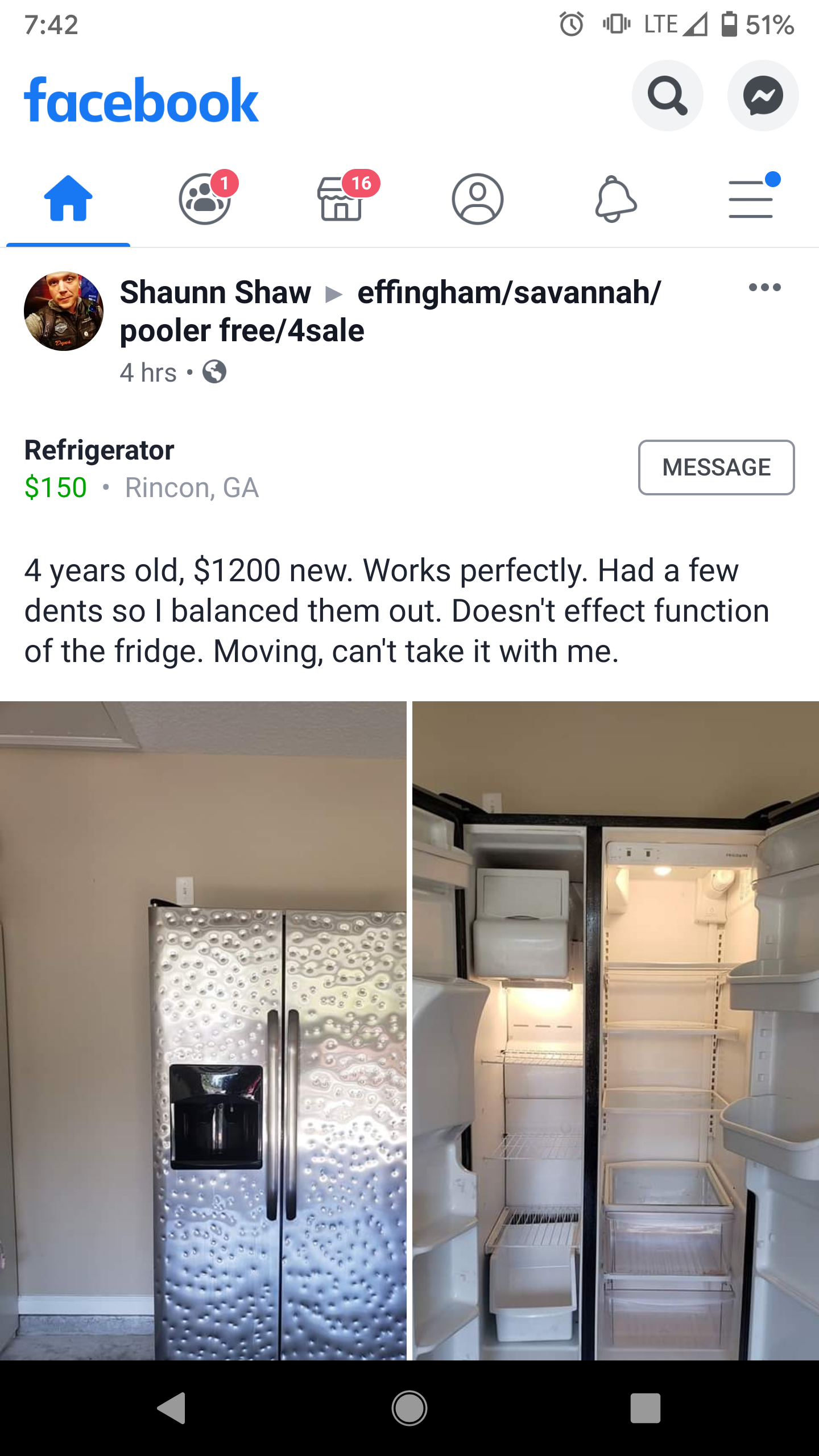The width and height of the screenshot is (819, 1456).
Task: View the open refrigerator interior photo
Action: 615,1029
